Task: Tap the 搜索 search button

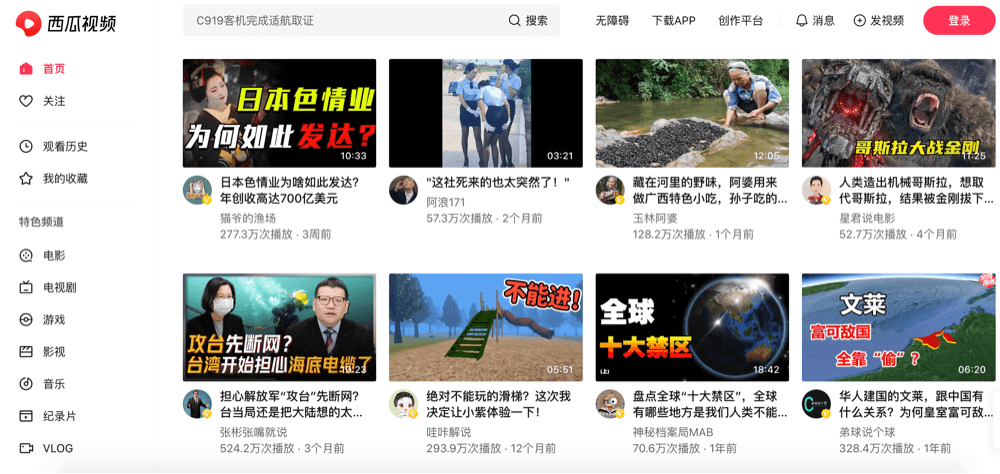Action: click(528, 20)
